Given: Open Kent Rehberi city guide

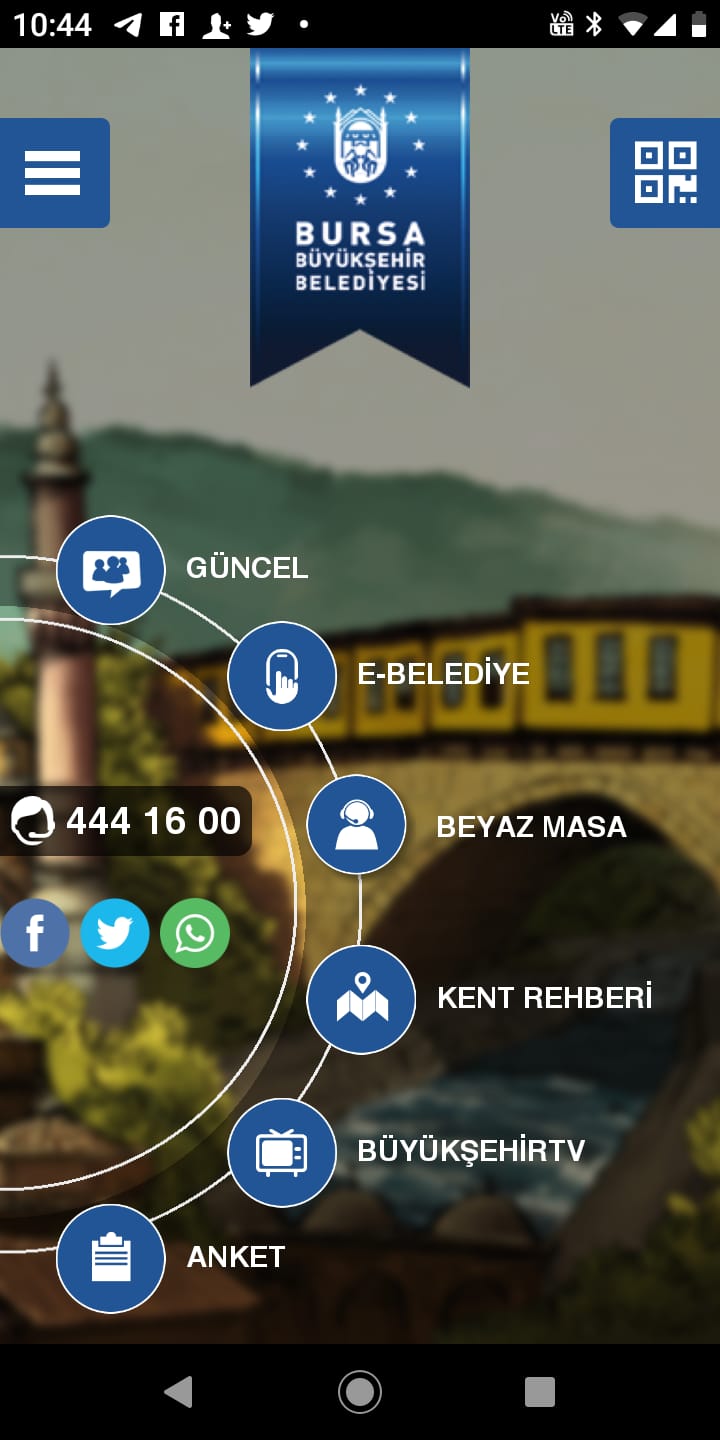Looking at the screenshot, I should 361,999.
